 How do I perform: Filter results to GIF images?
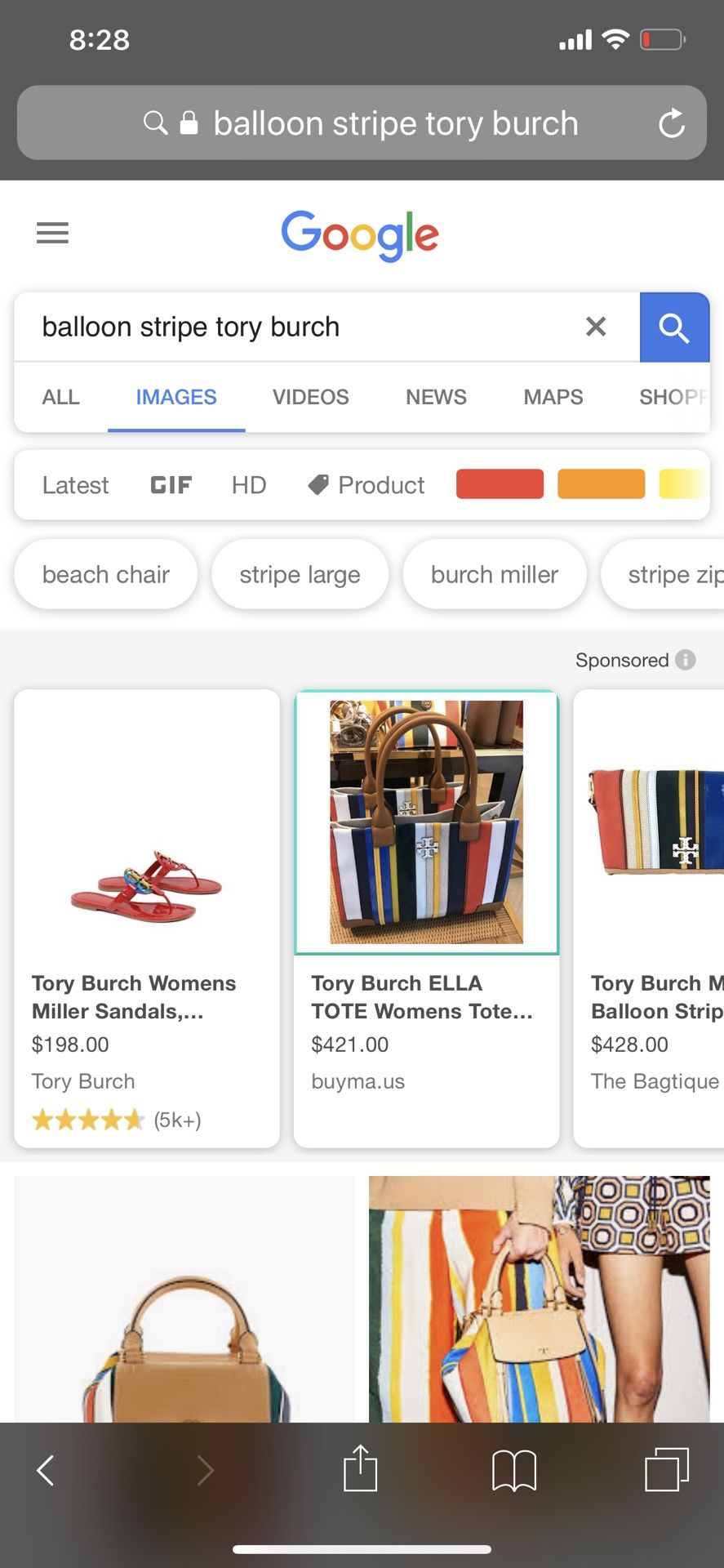[x=171, y=485]
